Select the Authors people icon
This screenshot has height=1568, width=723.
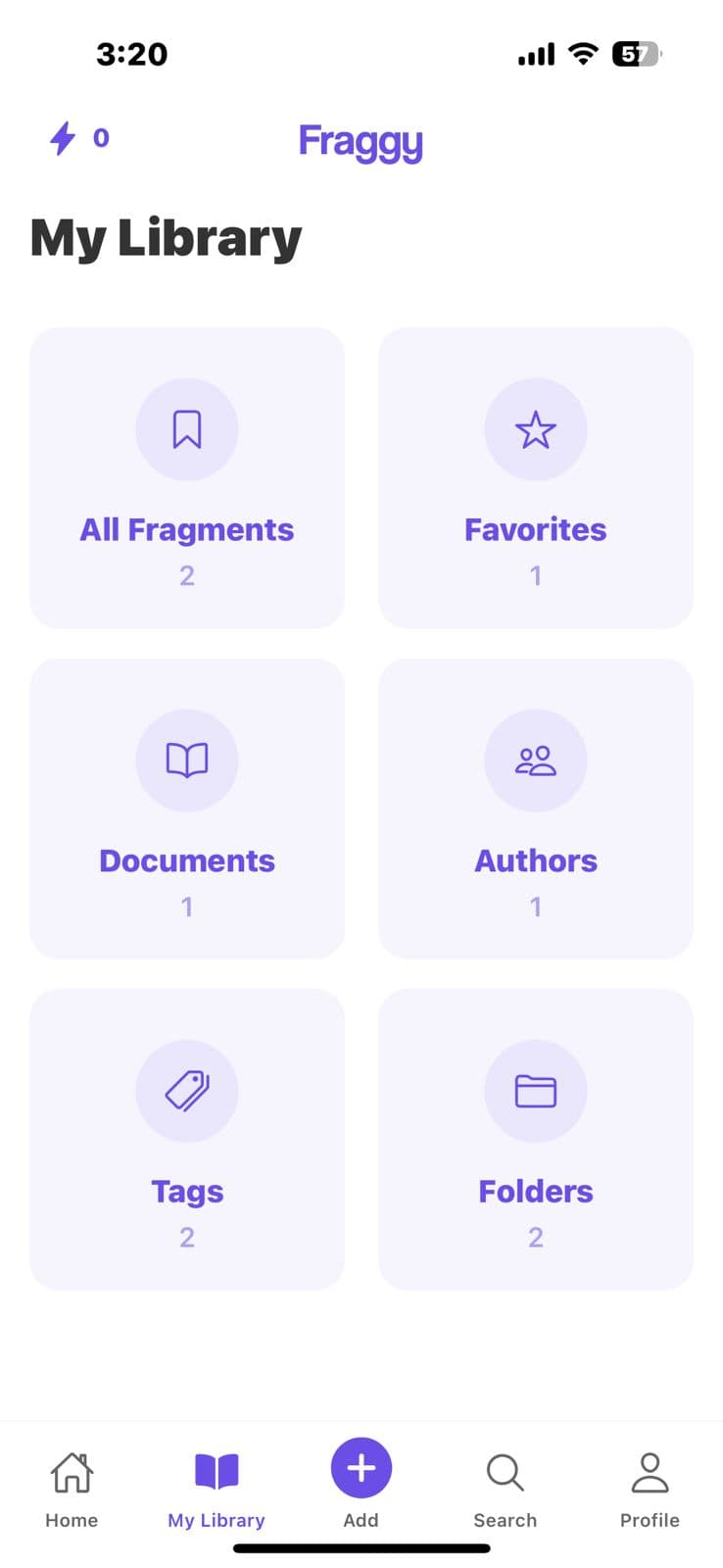536,760
